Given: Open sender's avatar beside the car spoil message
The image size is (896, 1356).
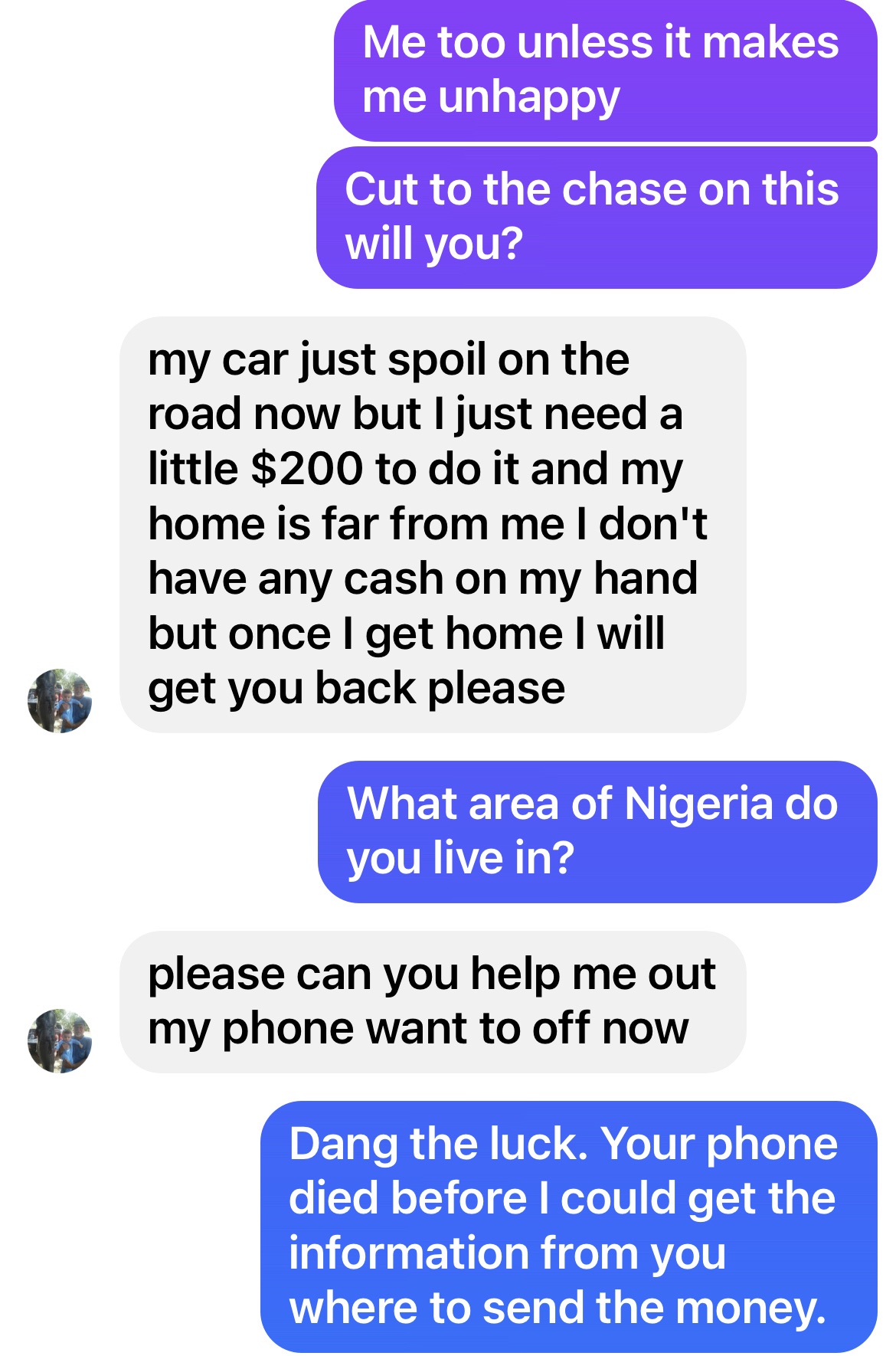Looking at the screenshot, I should click(60, 700).
